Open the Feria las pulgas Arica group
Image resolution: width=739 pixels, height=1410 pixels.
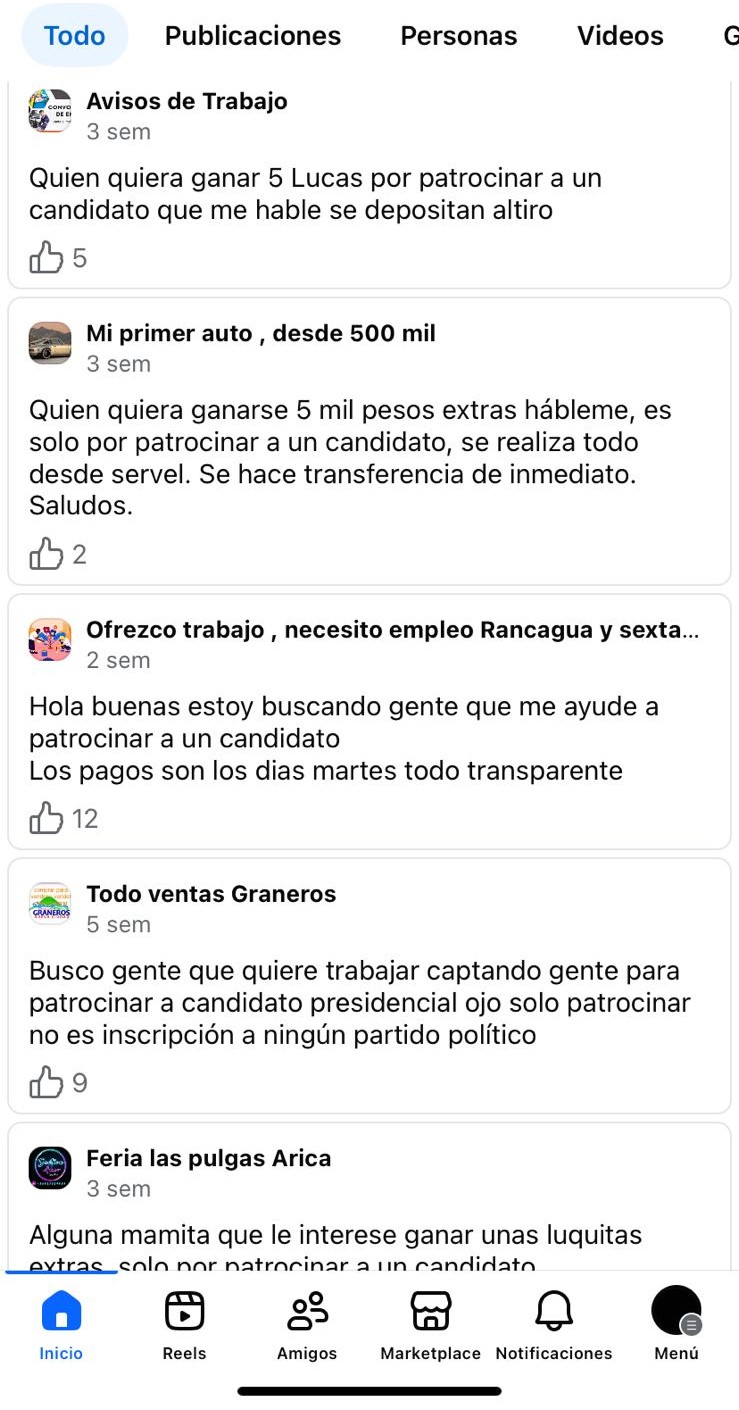click(208, 1158)
